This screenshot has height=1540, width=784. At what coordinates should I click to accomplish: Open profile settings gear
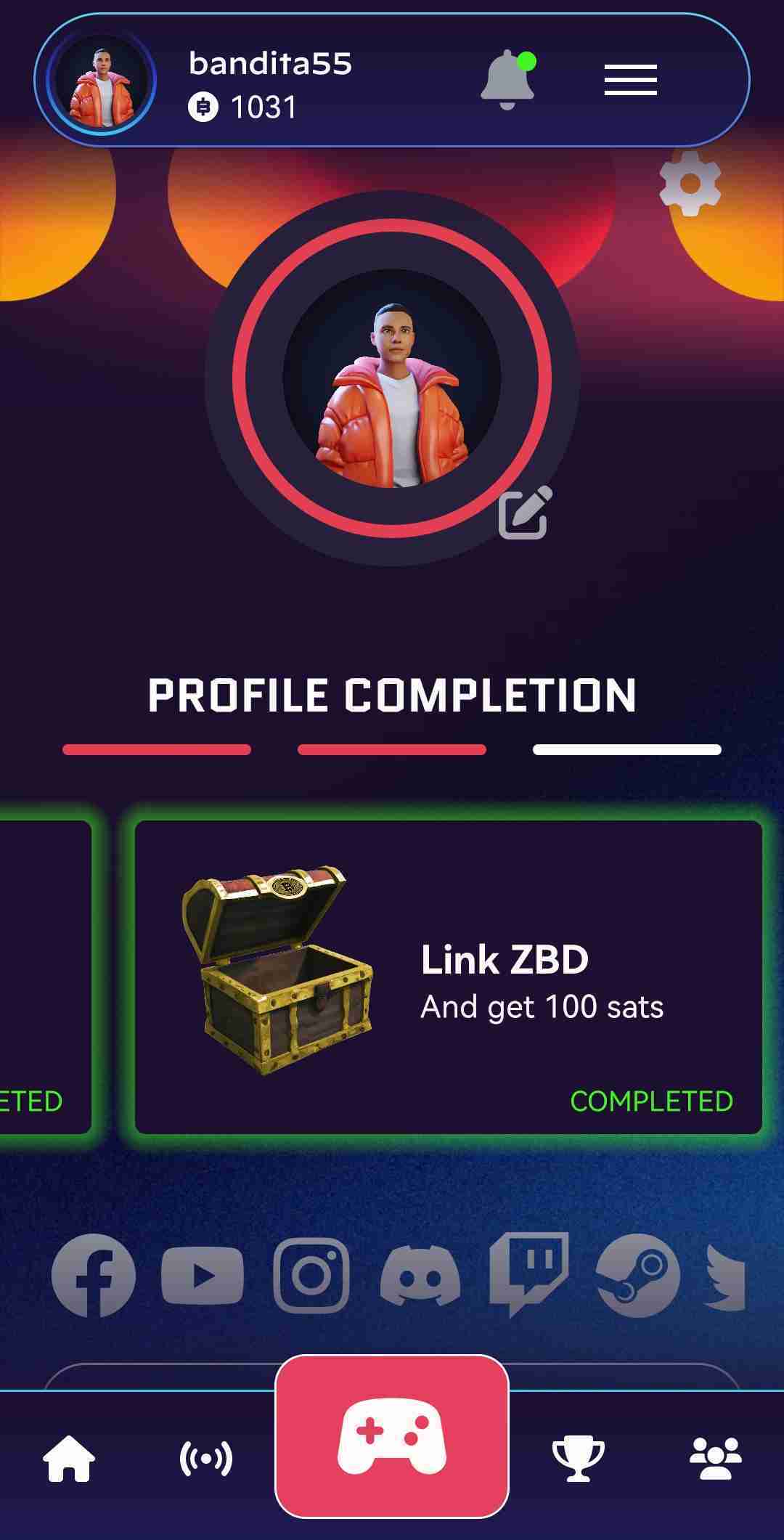[690, 184]
